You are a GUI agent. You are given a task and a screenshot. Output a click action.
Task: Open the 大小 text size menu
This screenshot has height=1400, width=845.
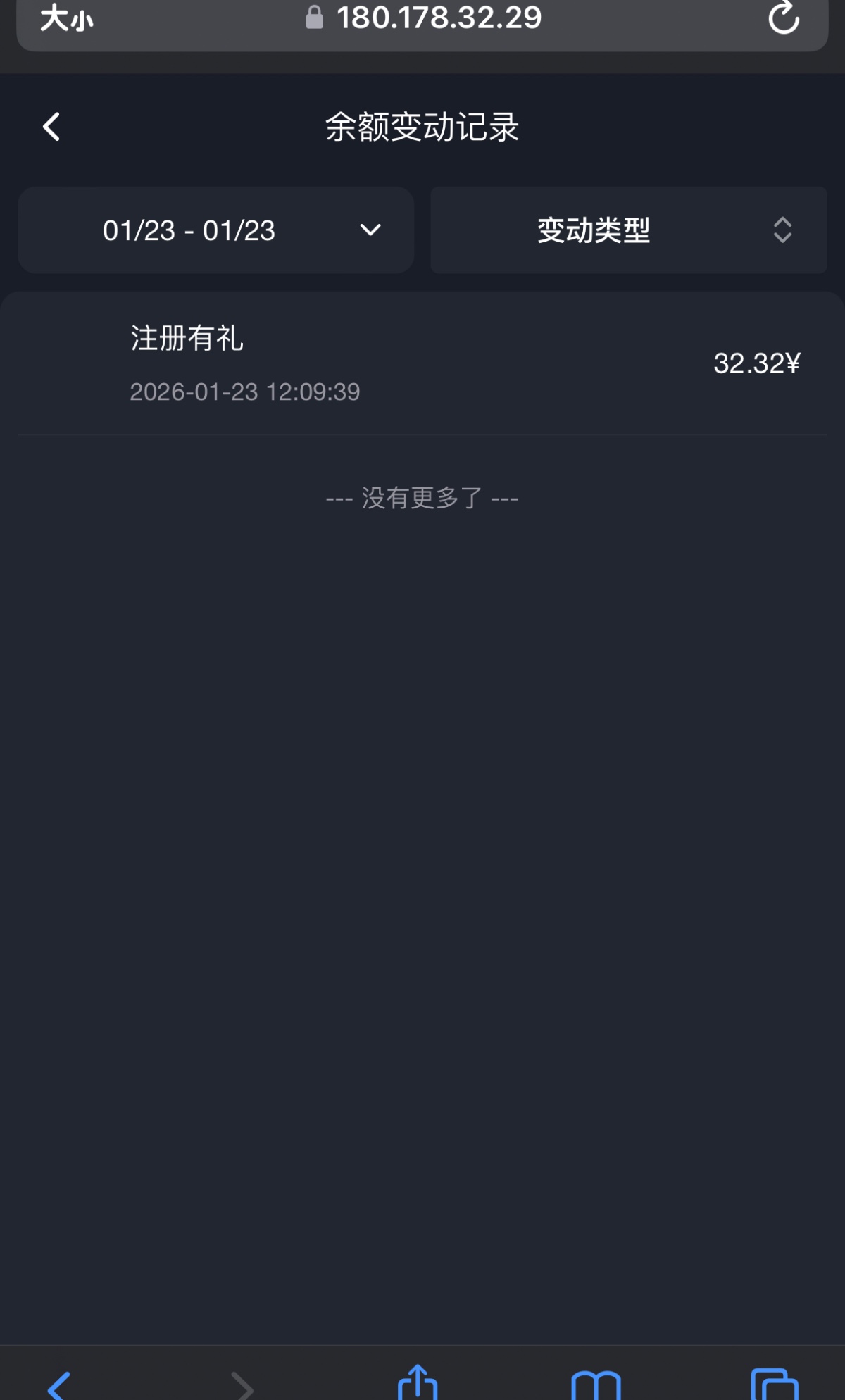[66, 19]
